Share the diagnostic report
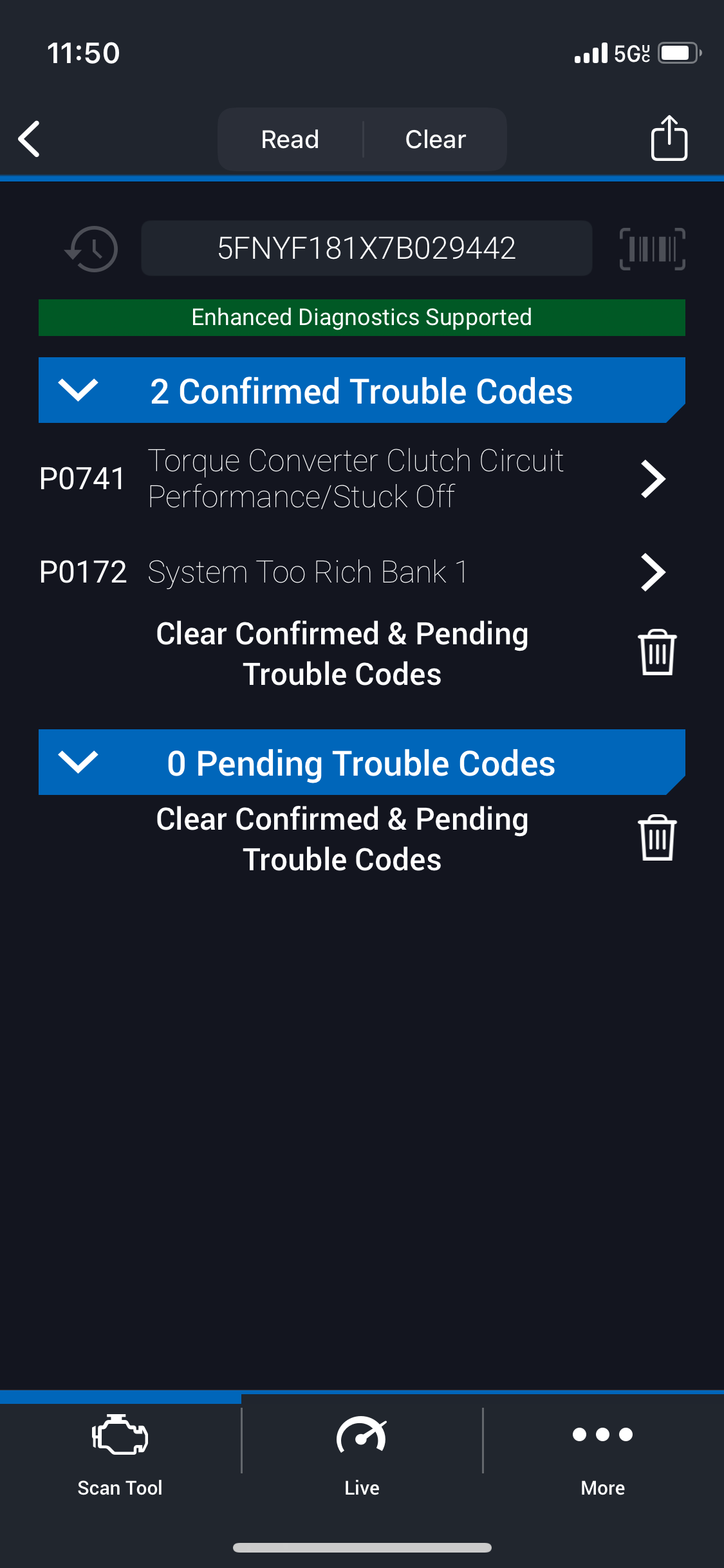The image size is (724, 1568). tap(669, 138)
